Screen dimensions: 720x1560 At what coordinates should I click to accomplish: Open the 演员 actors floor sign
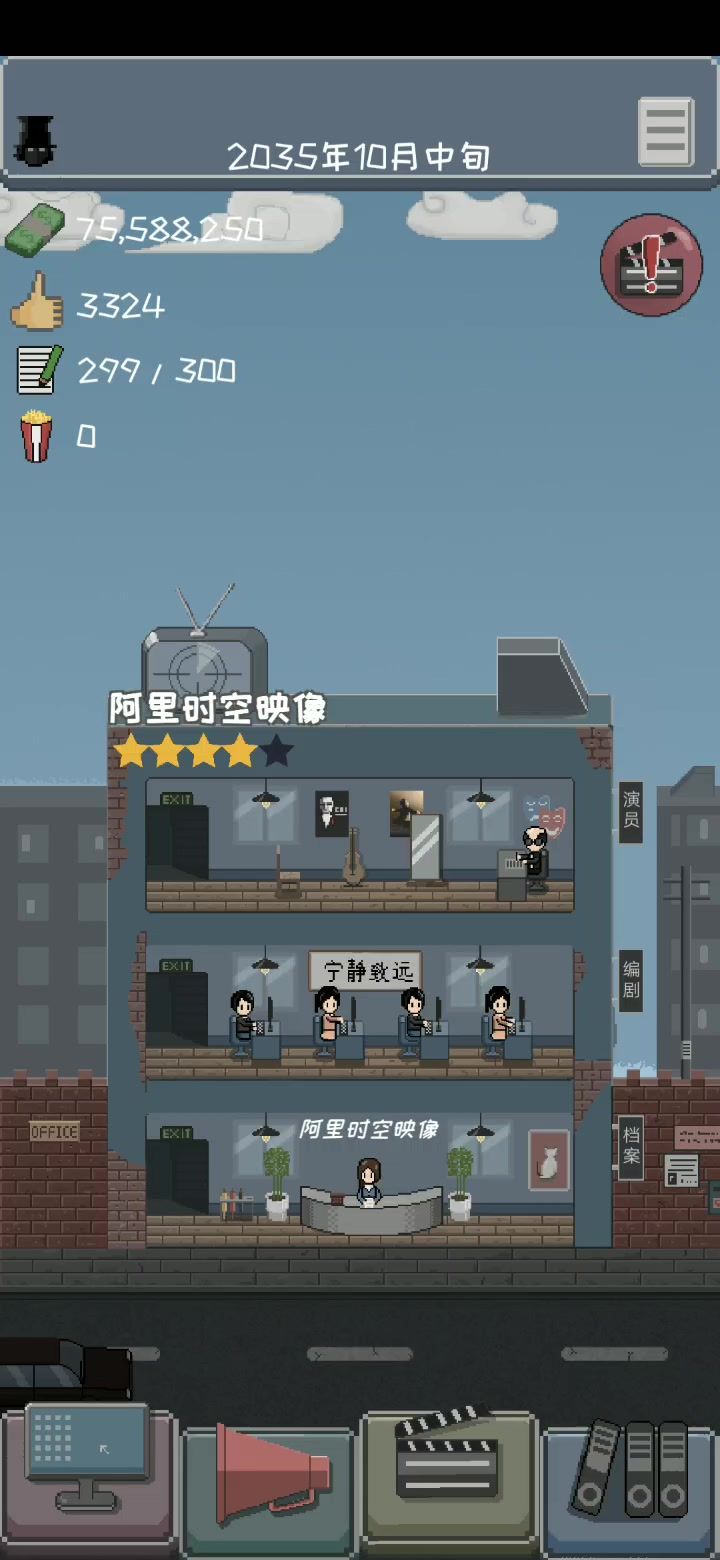(631, 812)
